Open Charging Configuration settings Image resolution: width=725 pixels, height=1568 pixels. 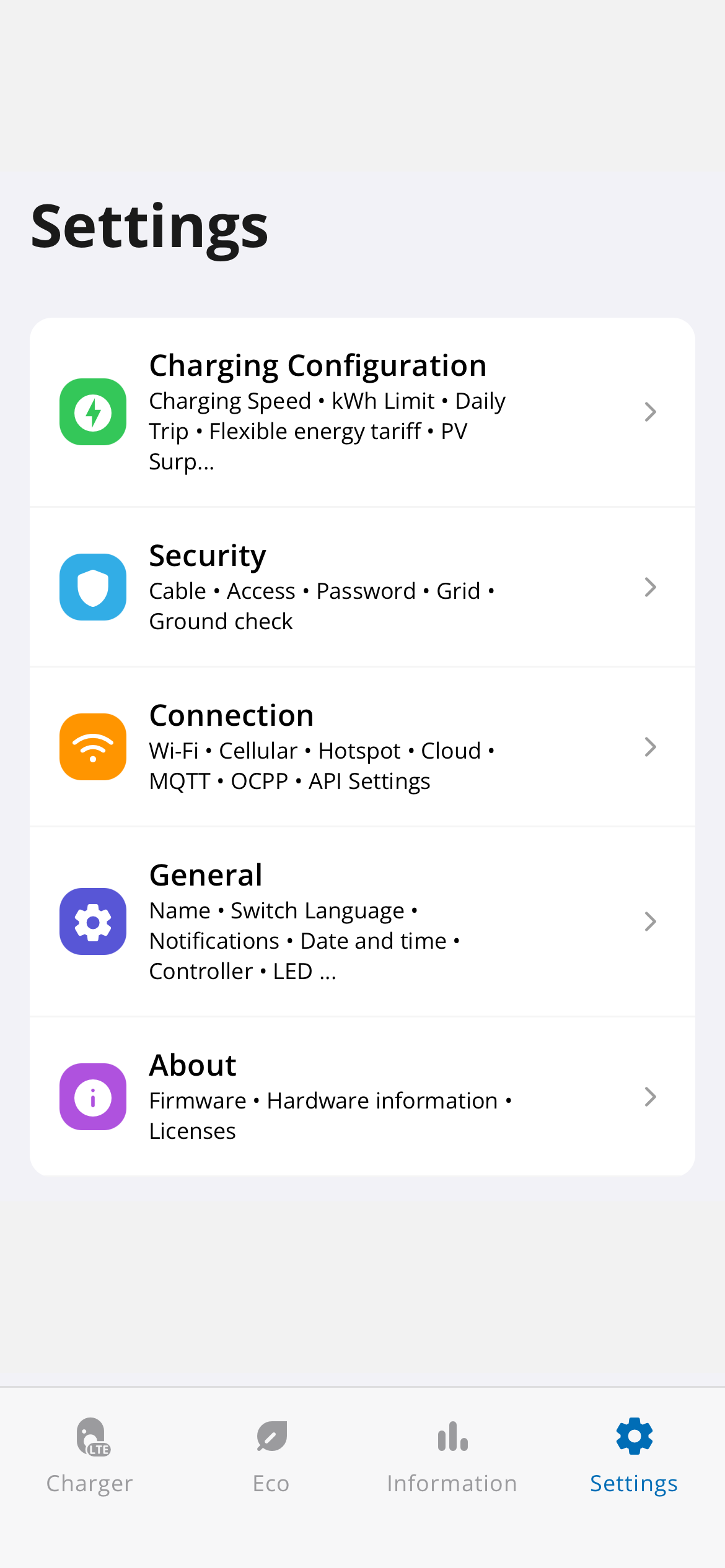click(362, 412)
